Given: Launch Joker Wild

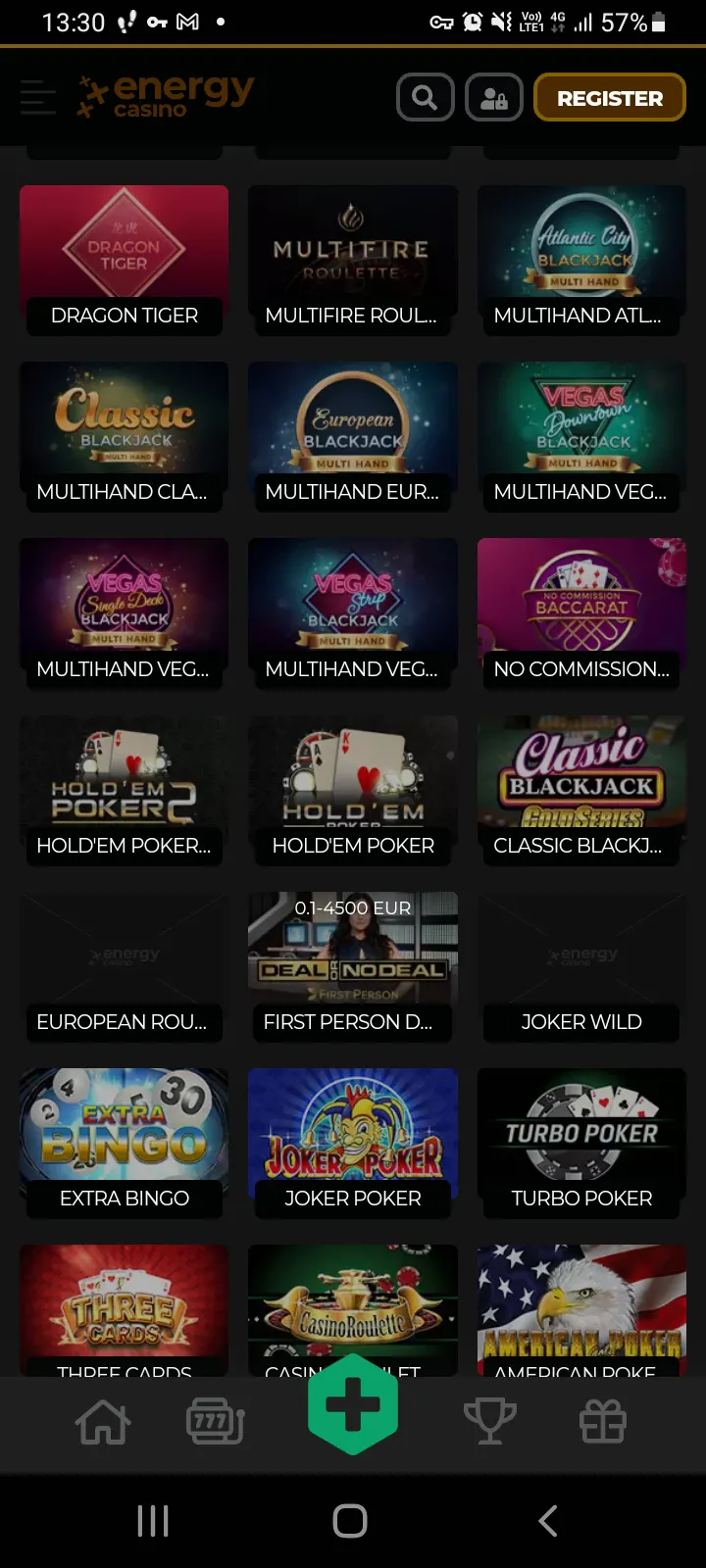Looking at the screenshot, I should coord(581,967).
